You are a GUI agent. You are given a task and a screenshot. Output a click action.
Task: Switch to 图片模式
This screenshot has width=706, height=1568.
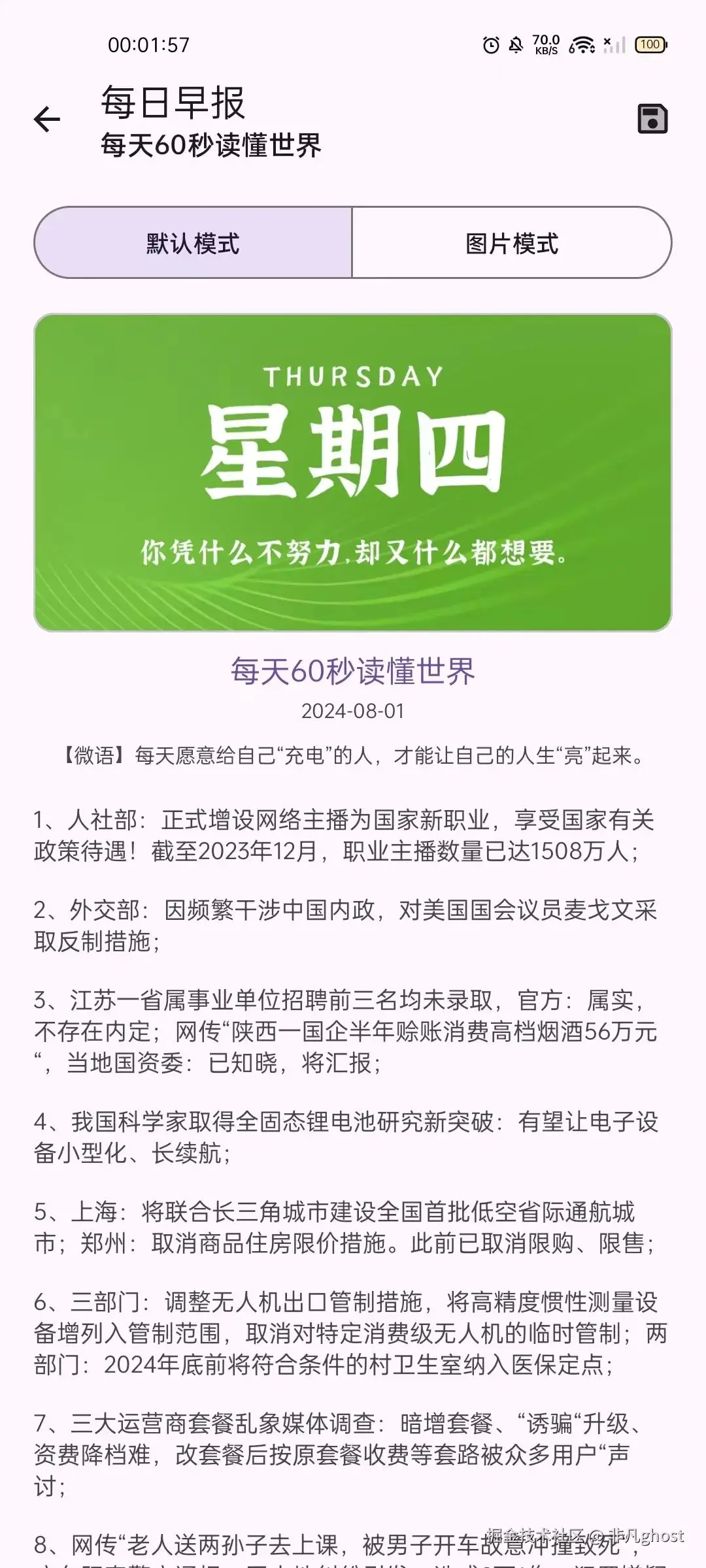[512, 243]
